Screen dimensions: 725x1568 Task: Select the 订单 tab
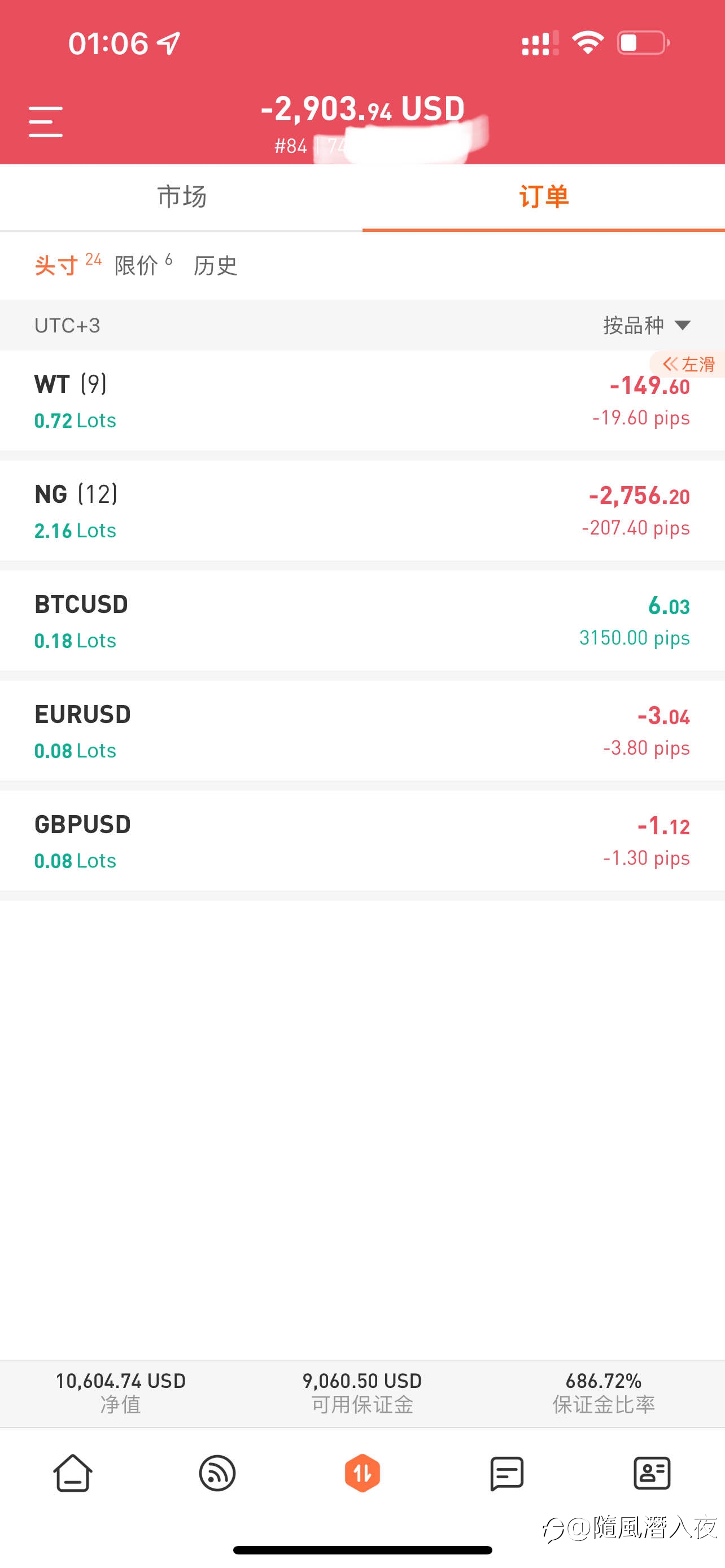pyautogui.click(x=544, y=197)
